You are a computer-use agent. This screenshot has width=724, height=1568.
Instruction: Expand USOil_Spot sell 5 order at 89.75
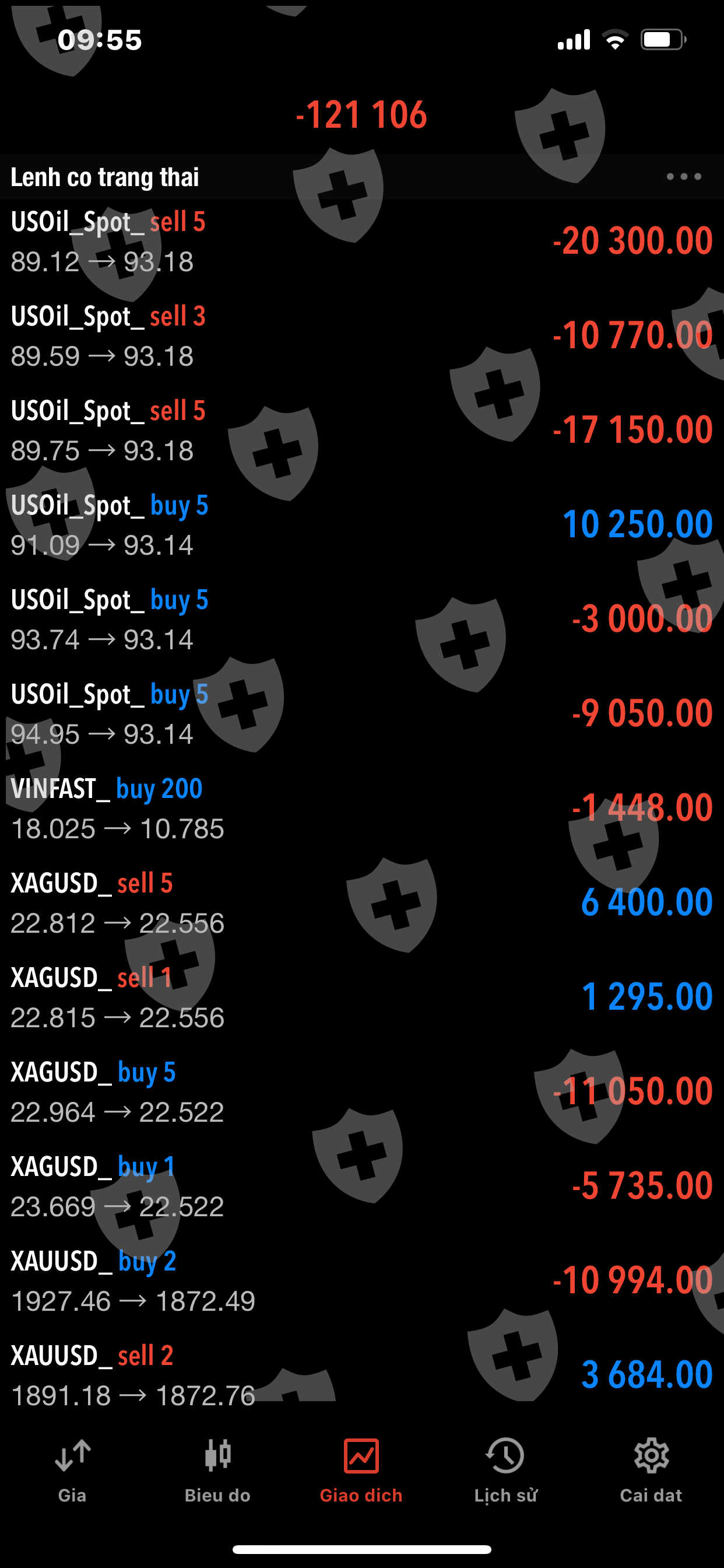362,430
